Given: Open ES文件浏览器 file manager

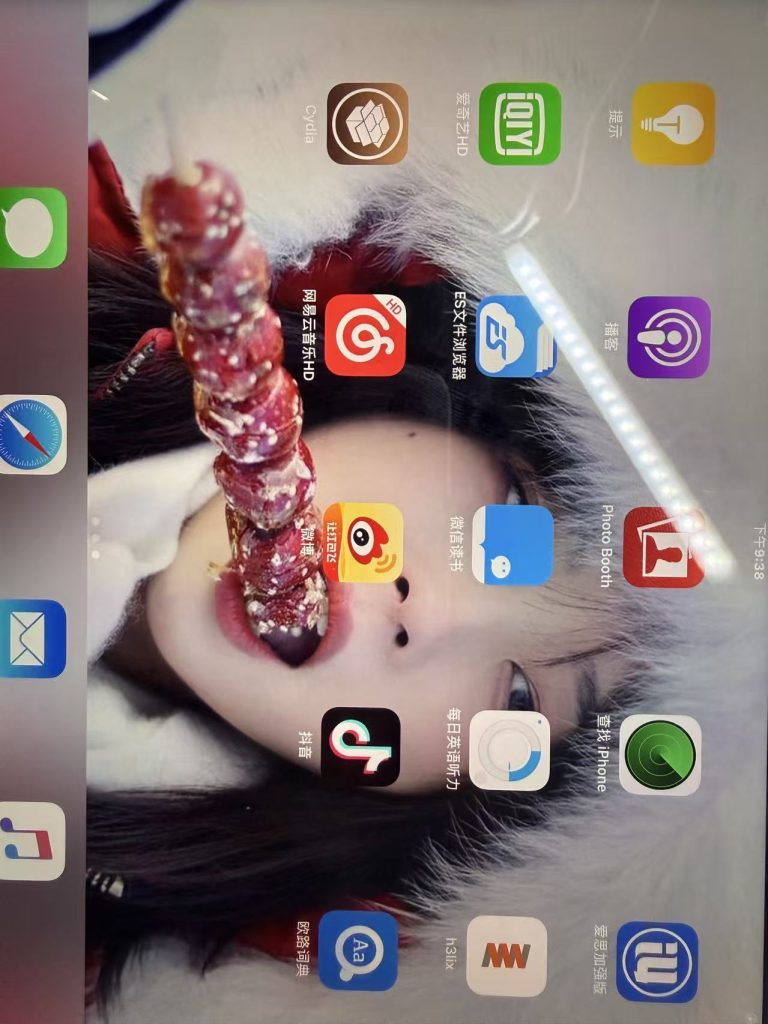Looking at the screenshot, I should [515, 337].
